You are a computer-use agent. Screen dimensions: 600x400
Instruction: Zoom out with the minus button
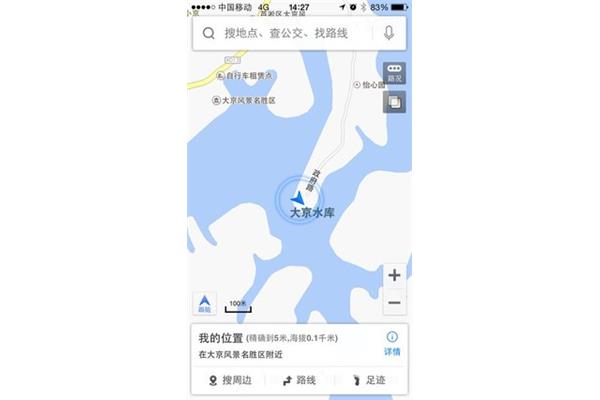[x=394, y=303]
